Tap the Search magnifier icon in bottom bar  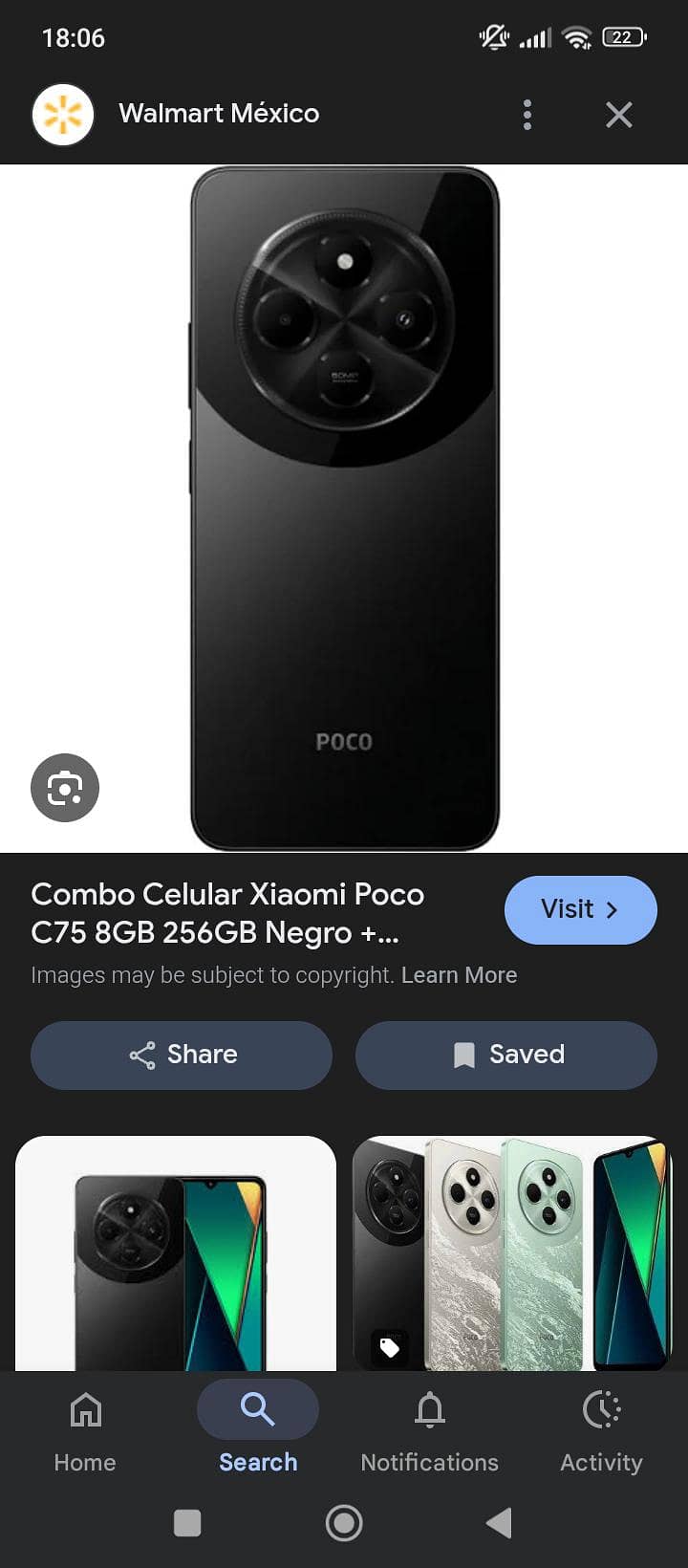point(256,1408)
